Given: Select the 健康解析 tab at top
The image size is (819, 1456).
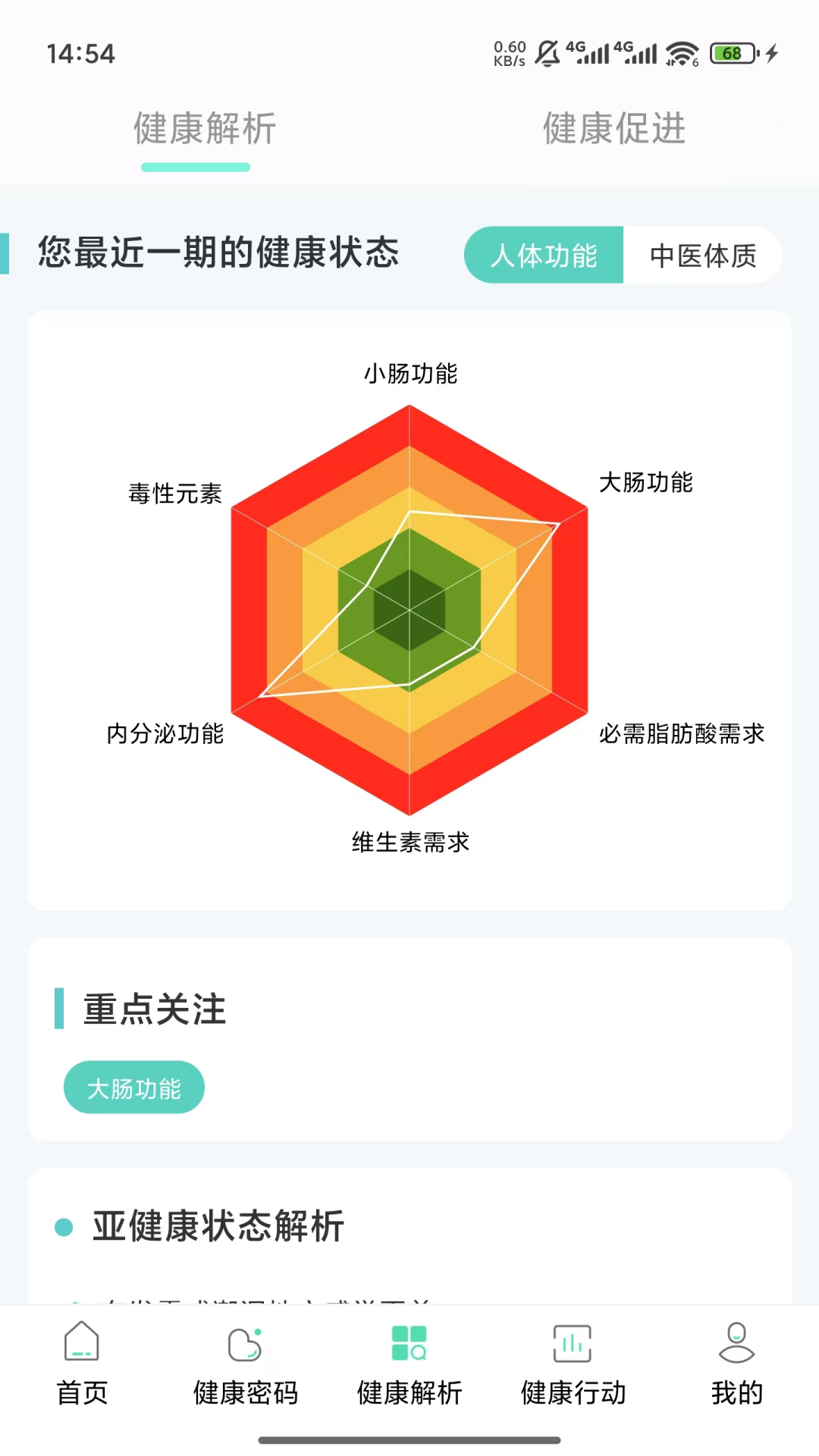Looking at the screenshot, I should pyautogui.click(x=203, y=127).
